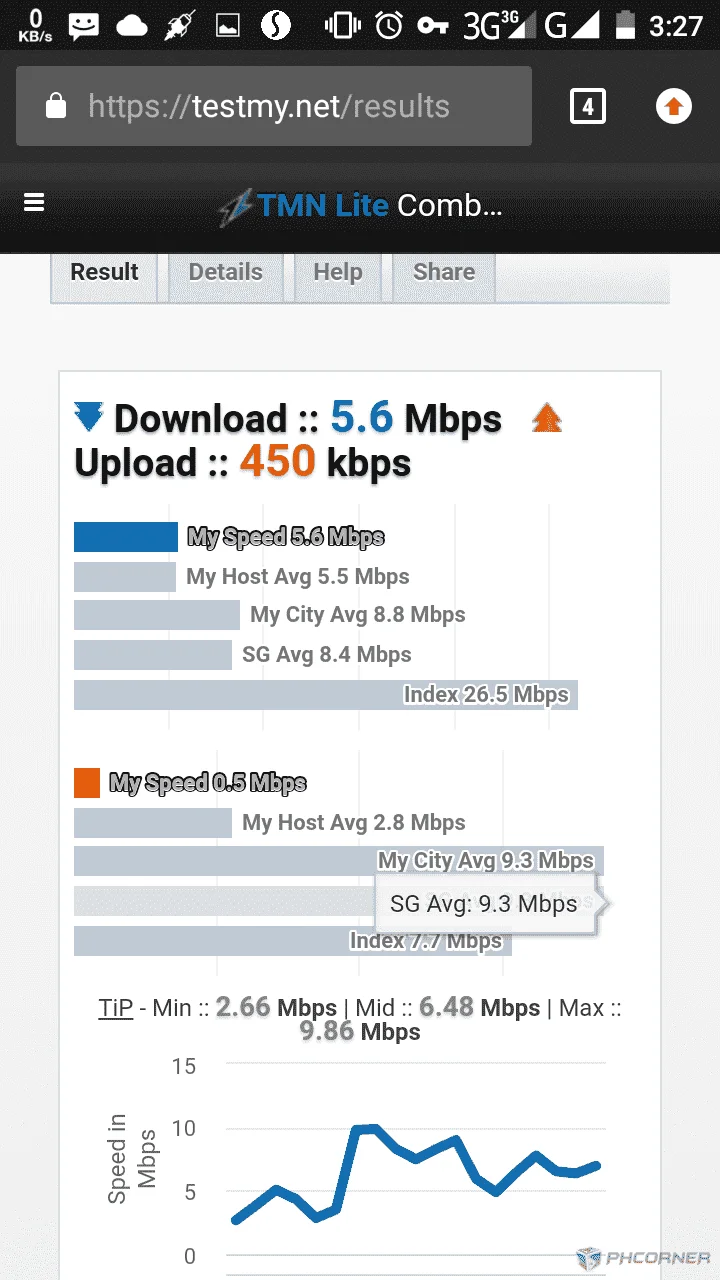The image size is (720, 1280).
Task: Tap the underlined TiP link
Action: click(116, 1008)
